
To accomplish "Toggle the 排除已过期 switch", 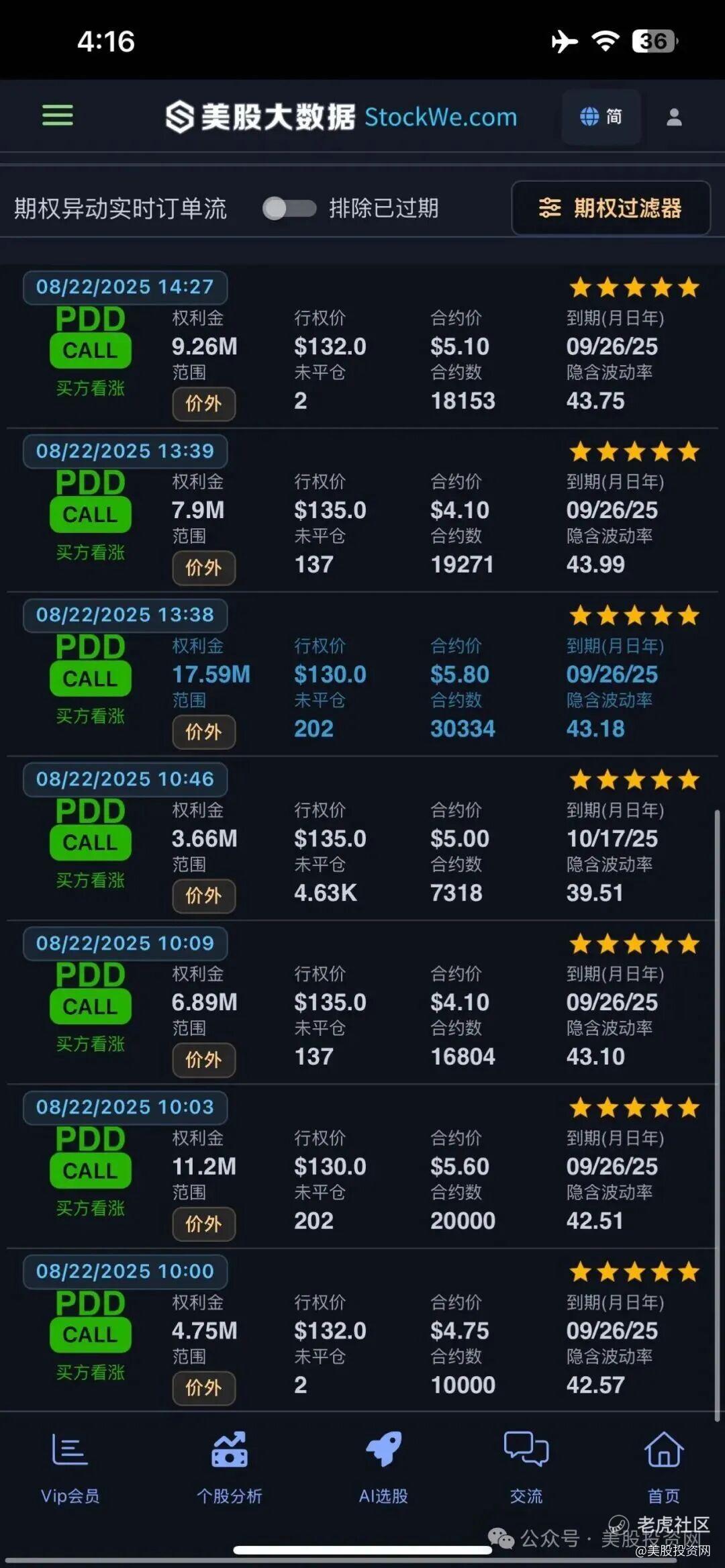I will (x=289, y=209).
